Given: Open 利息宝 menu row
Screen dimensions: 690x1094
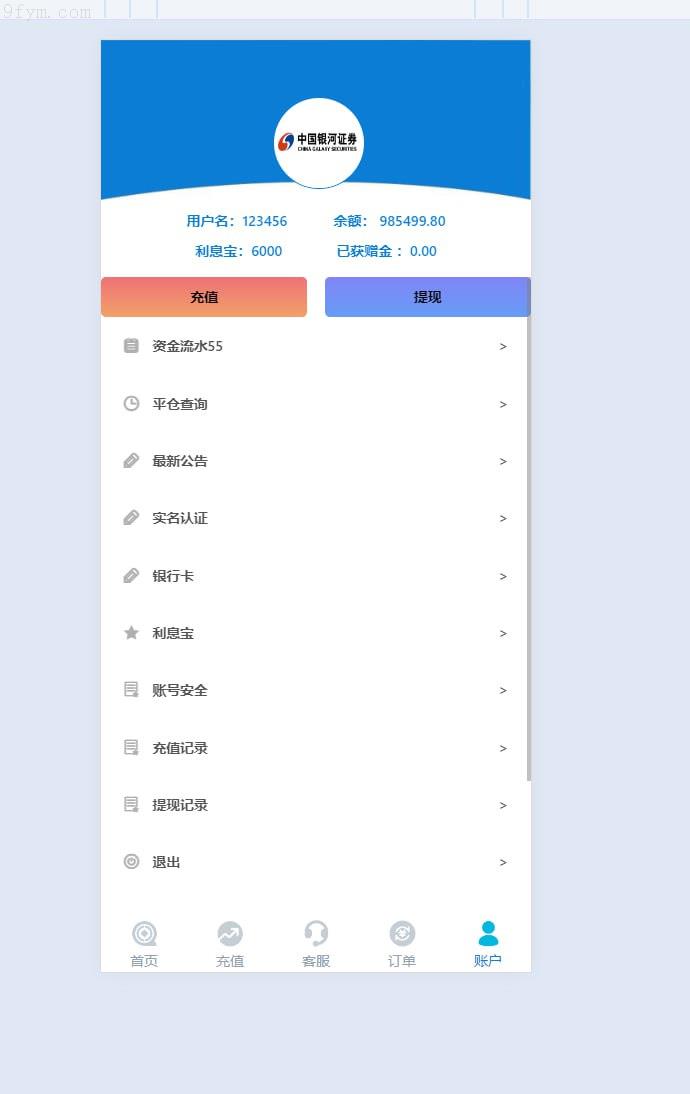Looking at the screenshot, I should (314, 633).
